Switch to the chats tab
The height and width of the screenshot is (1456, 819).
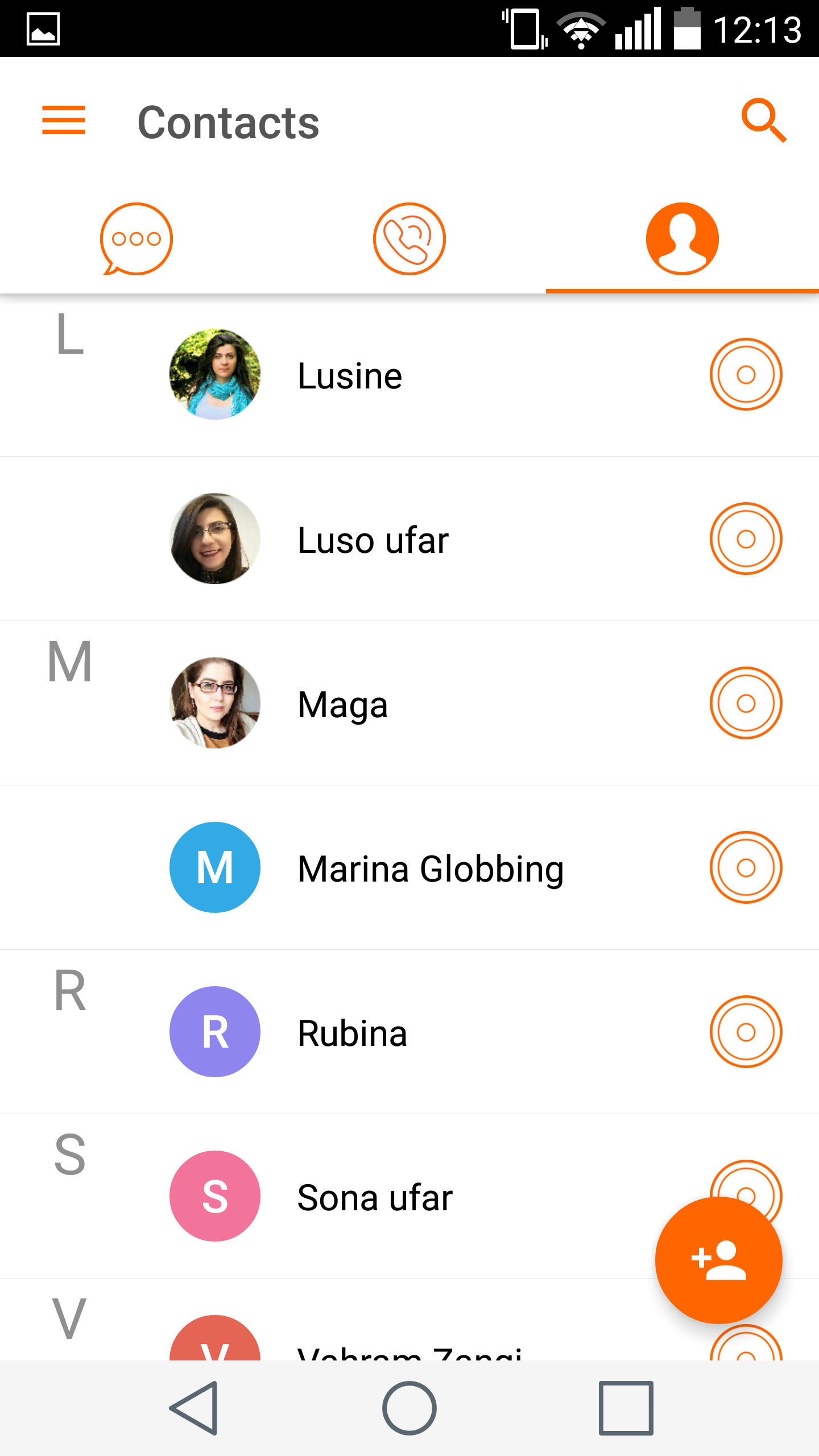point(136,239)
